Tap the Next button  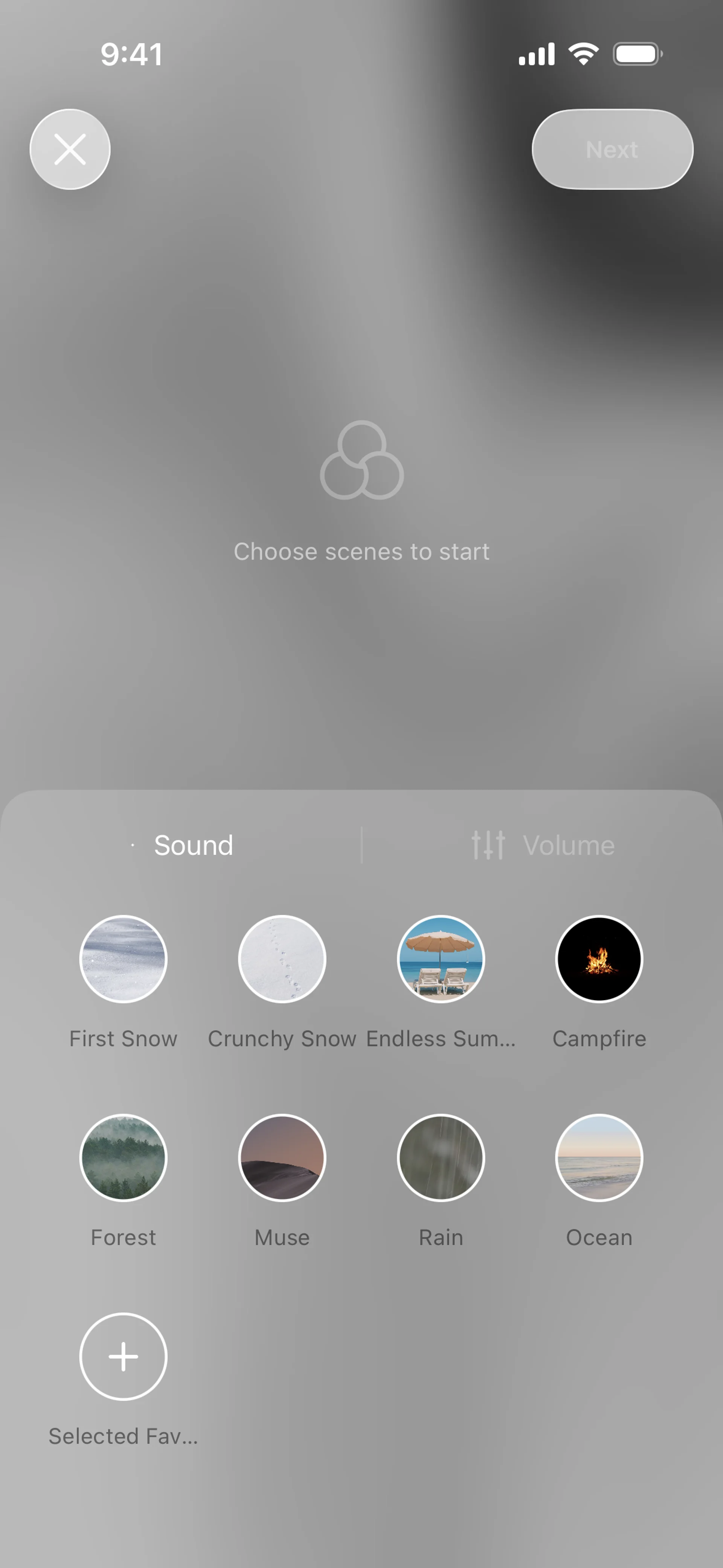[612, 149]
